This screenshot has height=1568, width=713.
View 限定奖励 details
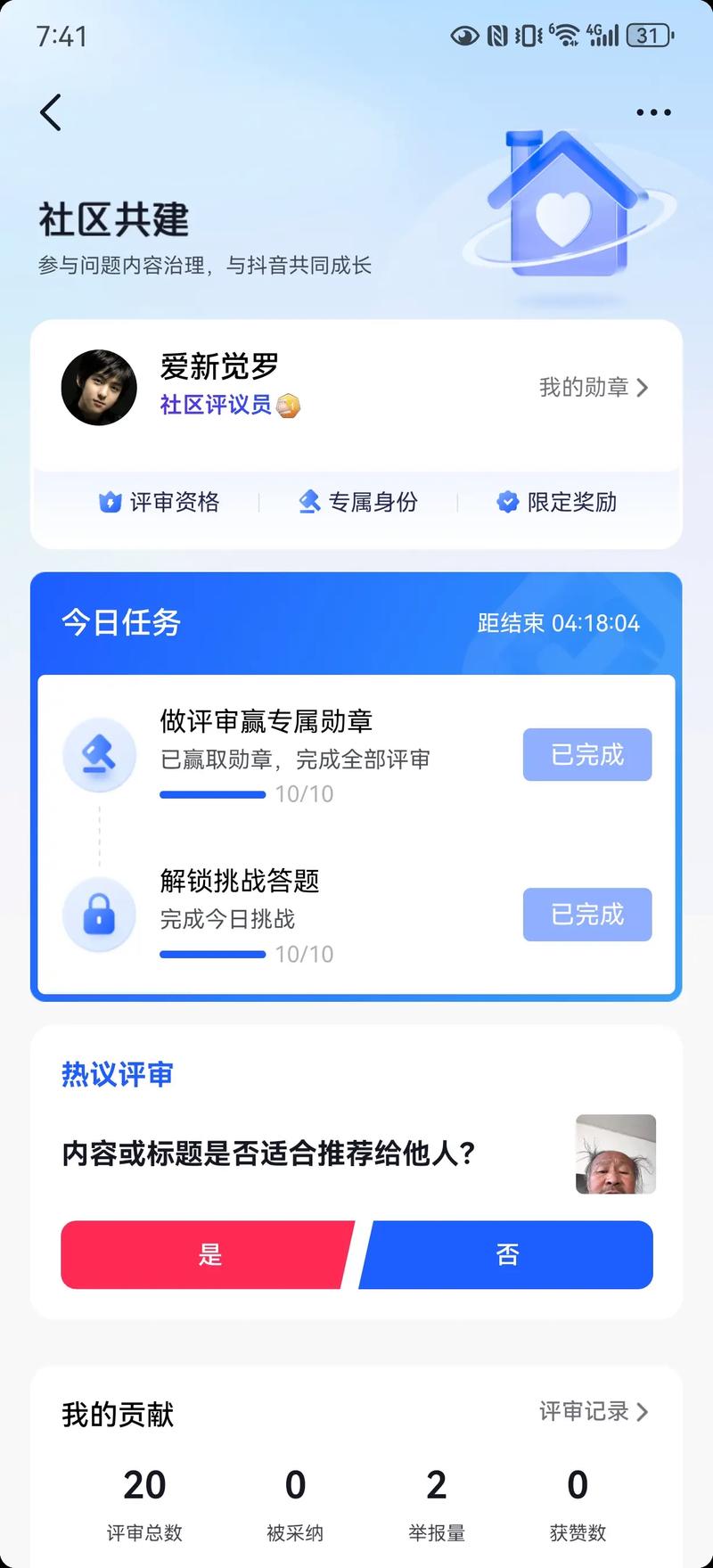click(557, 503)
